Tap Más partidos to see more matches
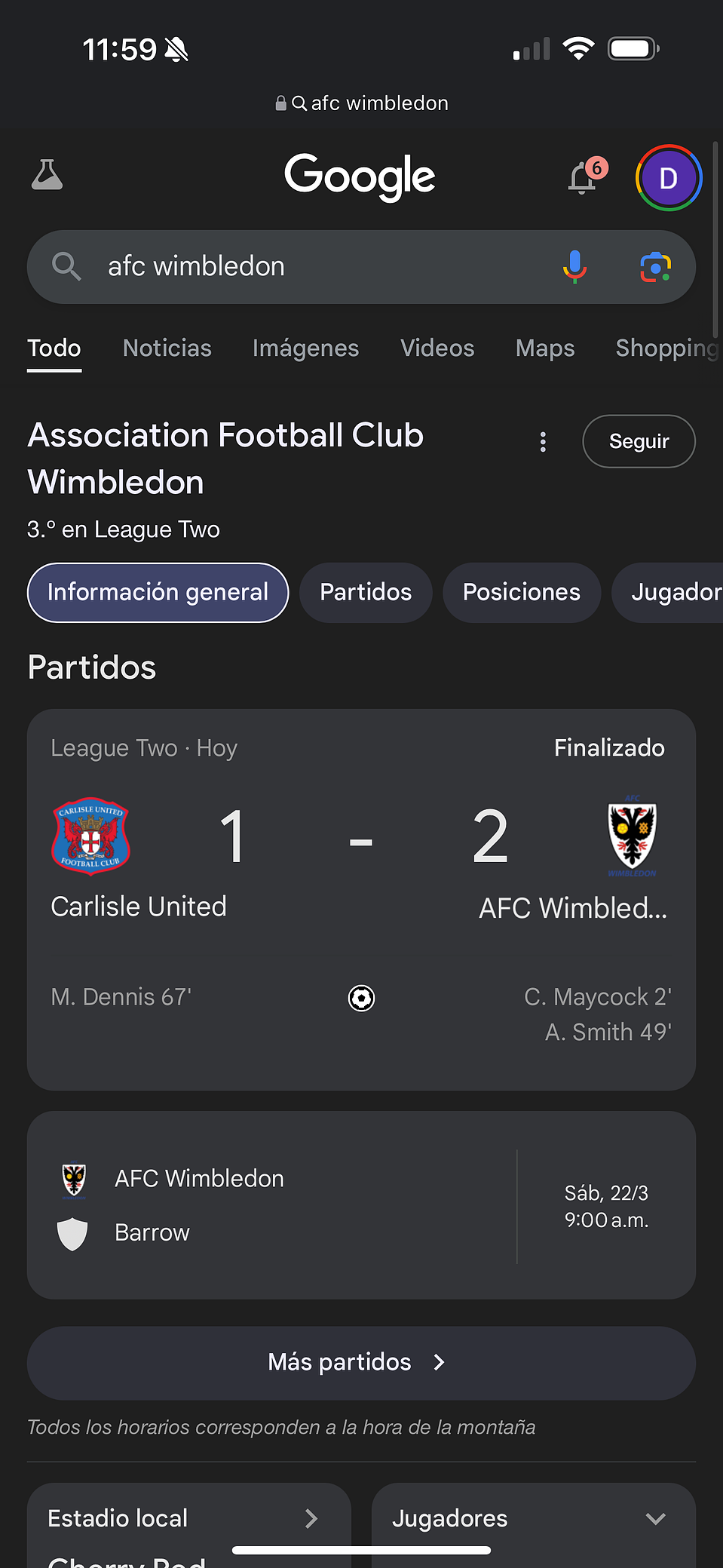Viewport: 723px width, 1568px height. click(x=361, y=1363)
